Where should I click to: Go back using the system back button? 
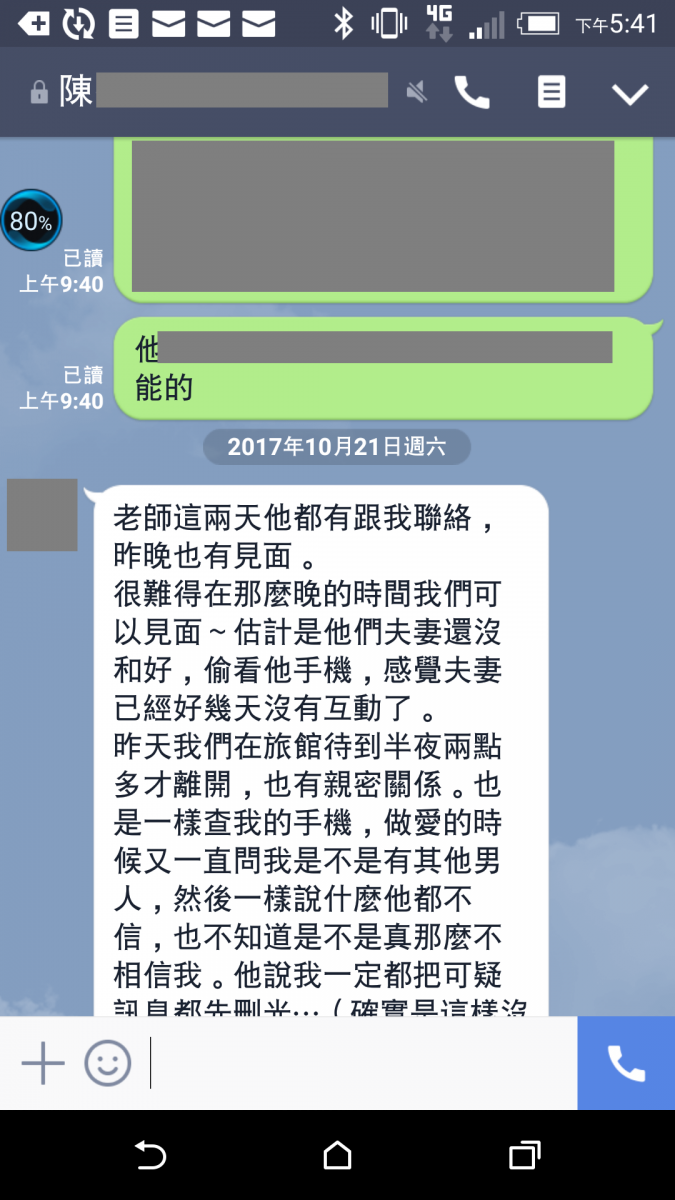(150, 1156)
